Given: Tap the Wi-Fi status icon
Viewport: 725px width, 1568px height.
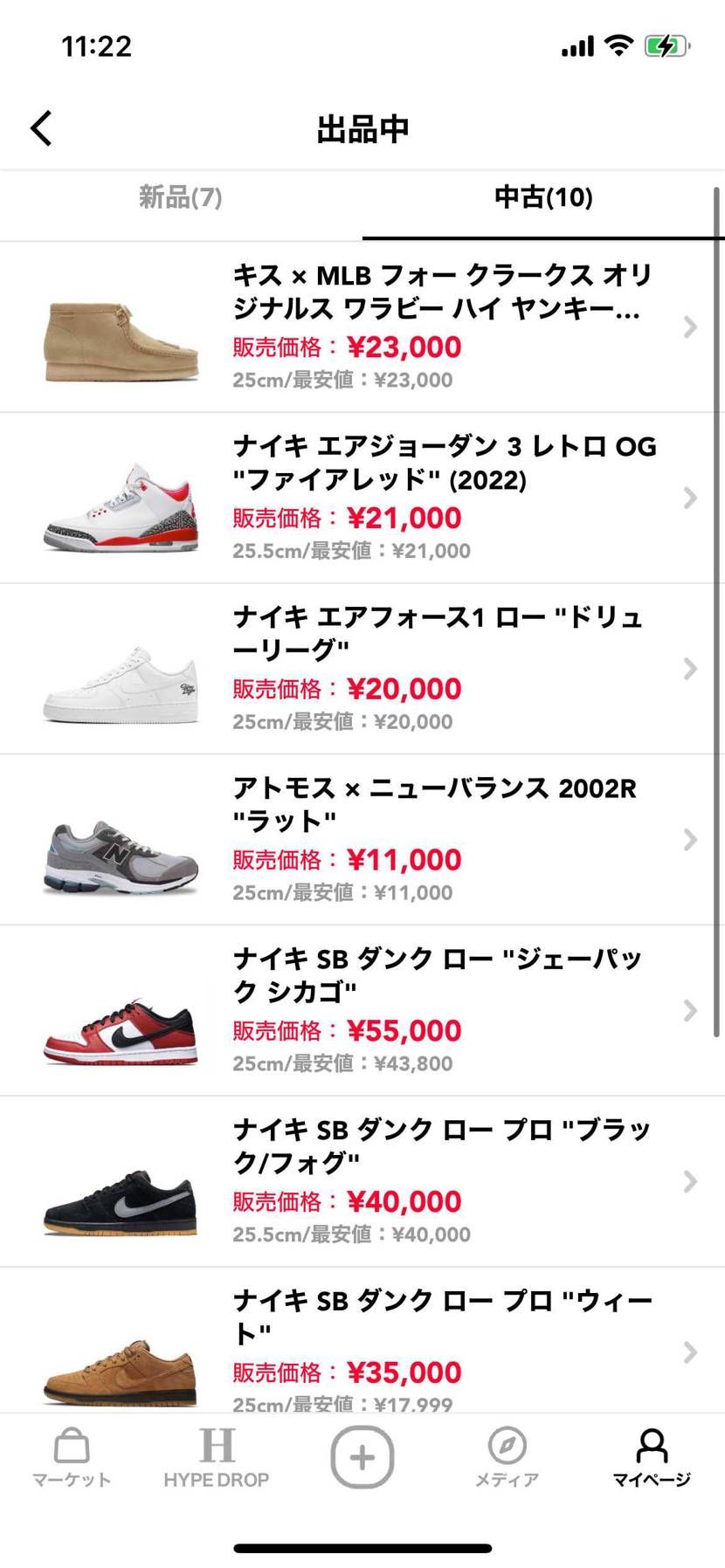Looking at the screenshot, I should point(620,45).
